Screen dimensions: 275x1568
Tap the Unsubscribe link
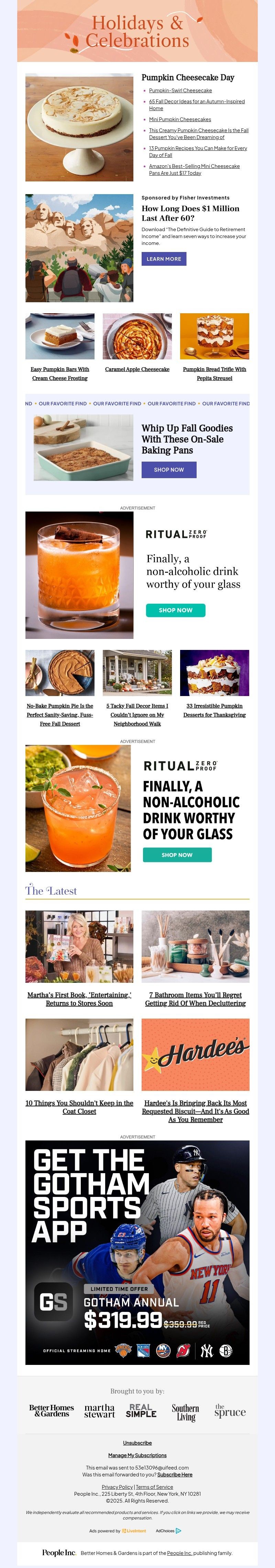click(x=137, y=1443)
